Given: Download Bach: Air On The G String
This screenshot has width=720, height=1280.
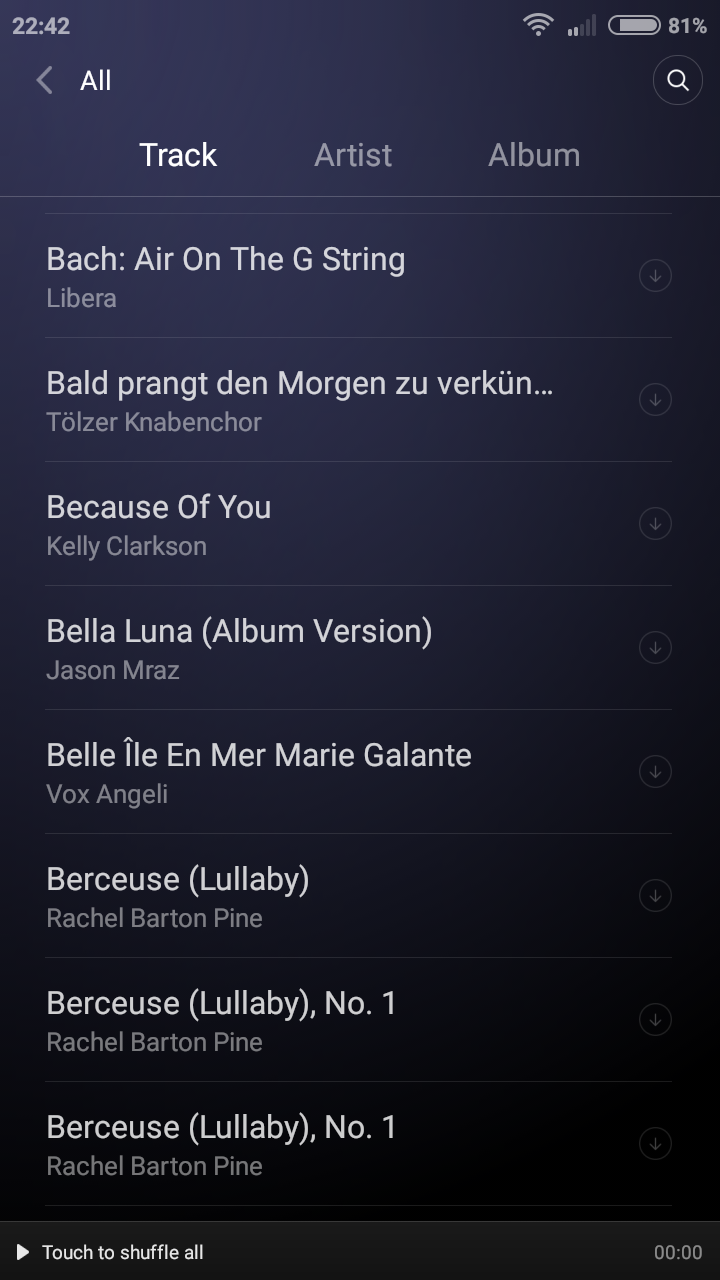Looking at the screenshot, I should [x=655, y=275].
